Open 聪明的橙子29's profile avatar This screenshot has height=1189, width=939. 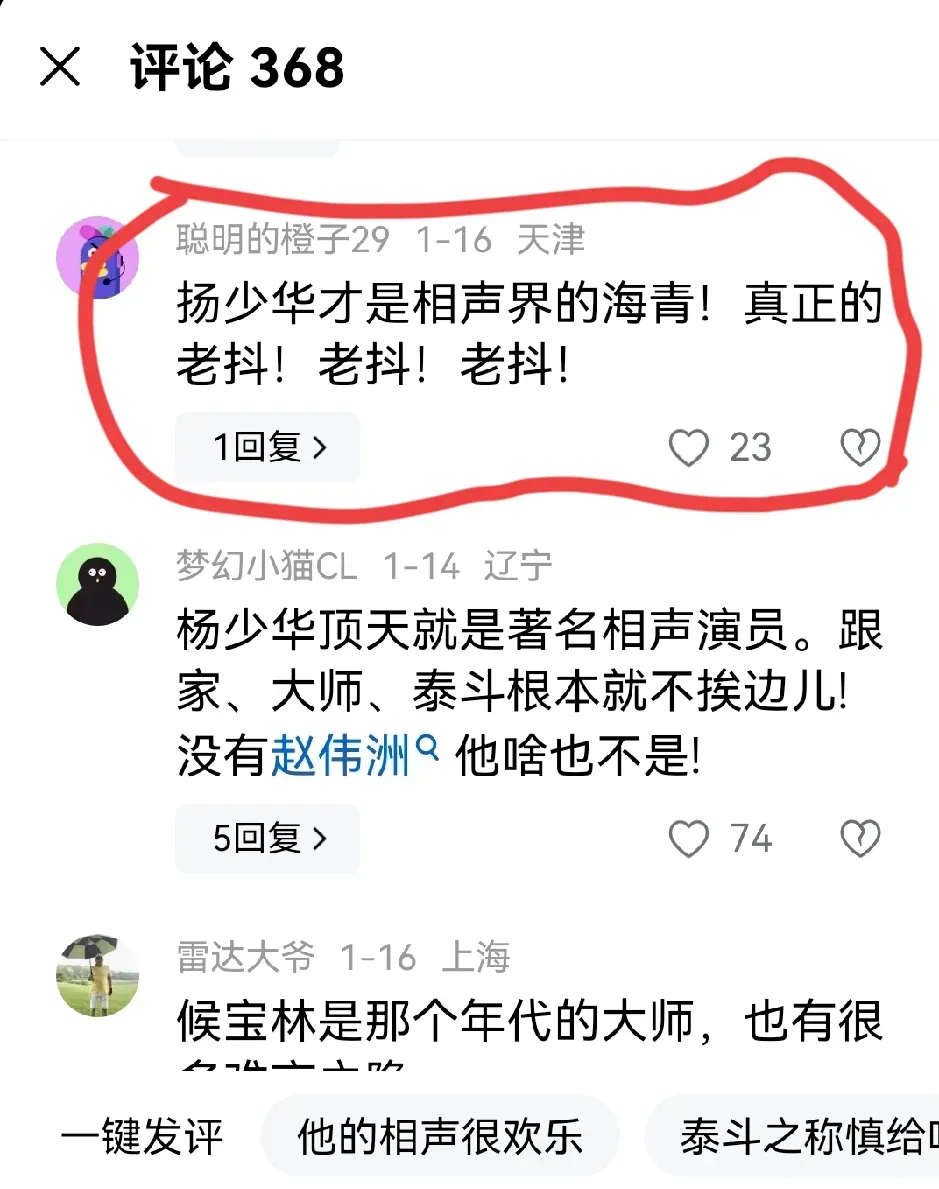97,257
